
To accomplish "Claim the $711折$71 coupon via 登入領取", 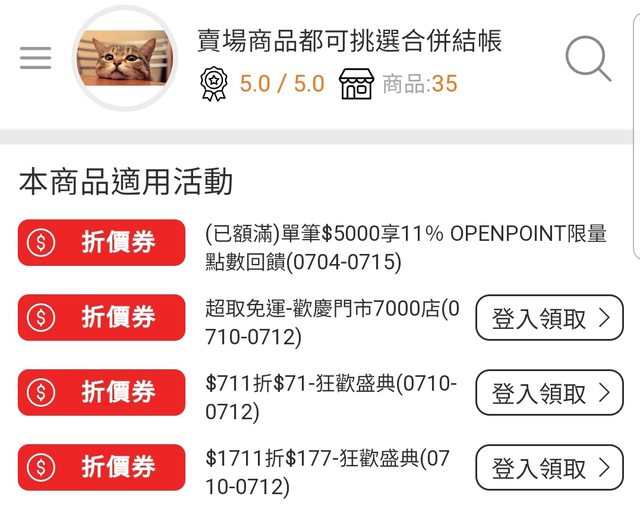I will (x=549, y=393).
